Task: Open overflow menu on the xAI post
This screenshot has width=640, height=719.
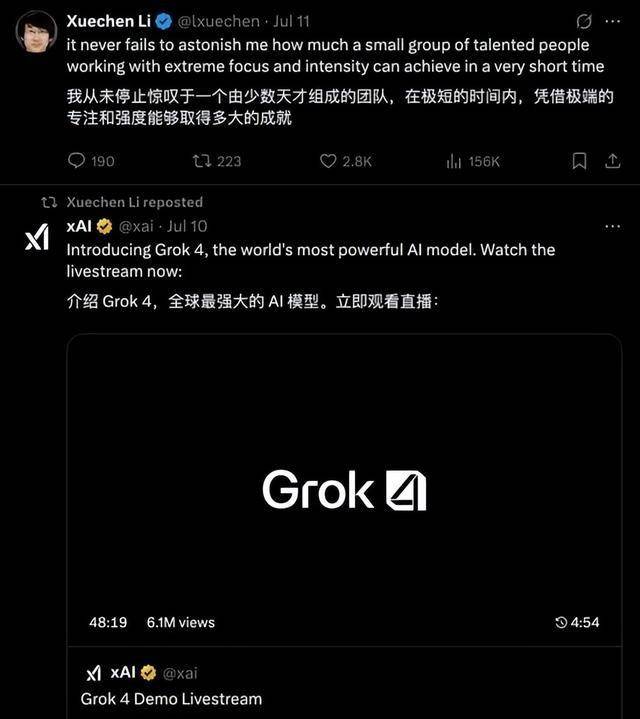Action: point(613,227)
